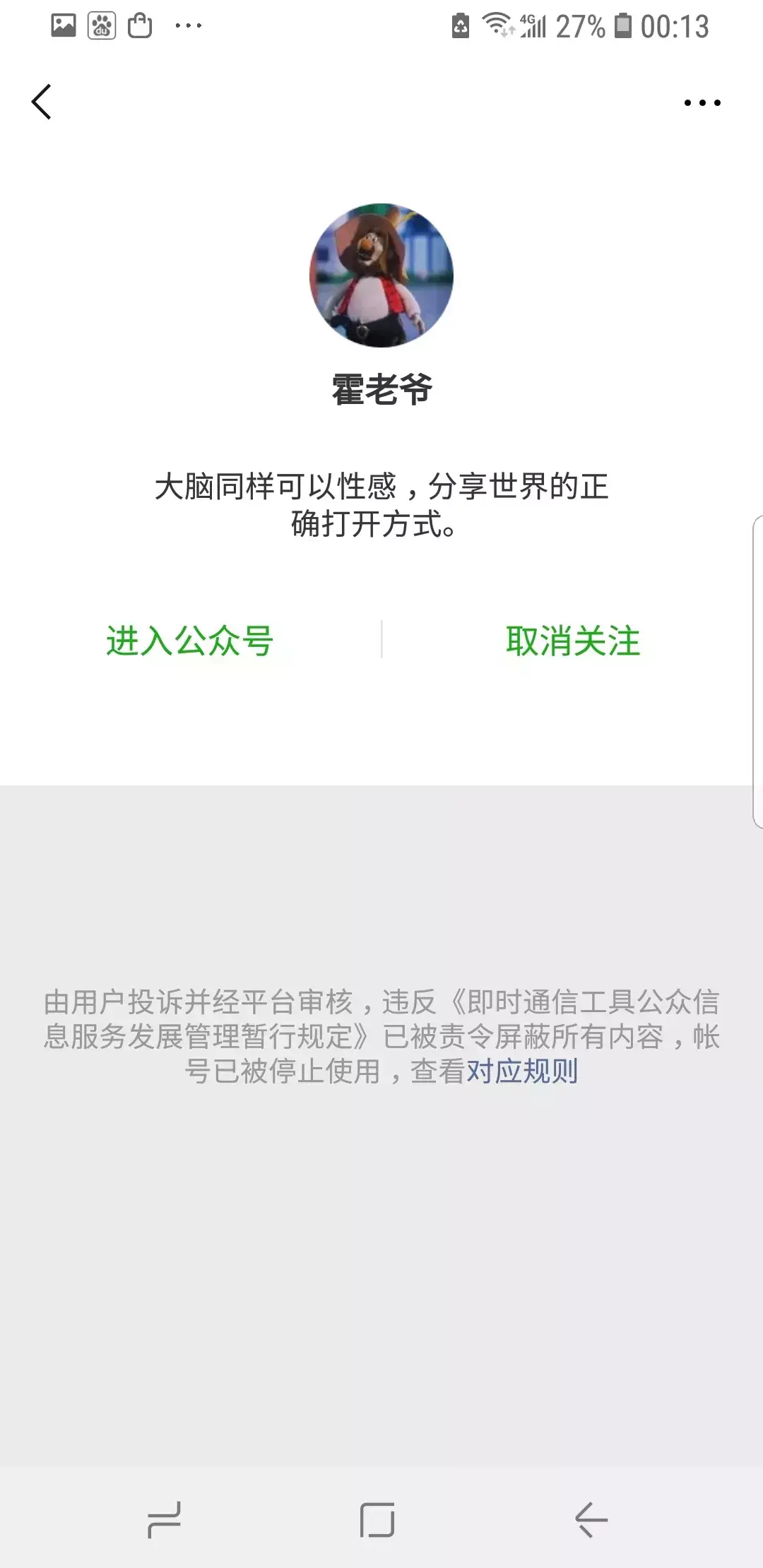Open the three-dot overflow menu
Image resolution: width=763 pixels, height=1568 pixels.
[x=702, y=103]
